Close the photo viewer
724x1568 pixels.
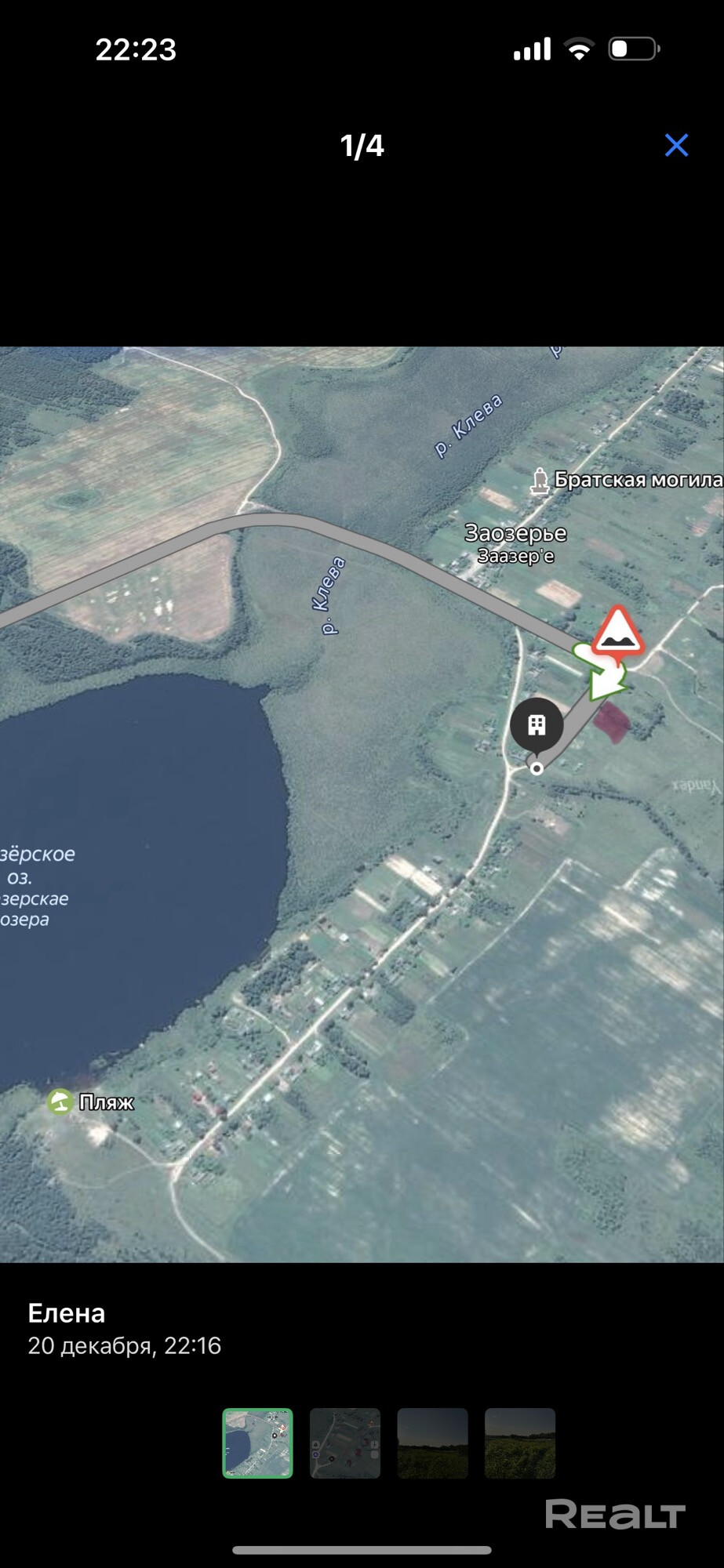tap(676, 145)
